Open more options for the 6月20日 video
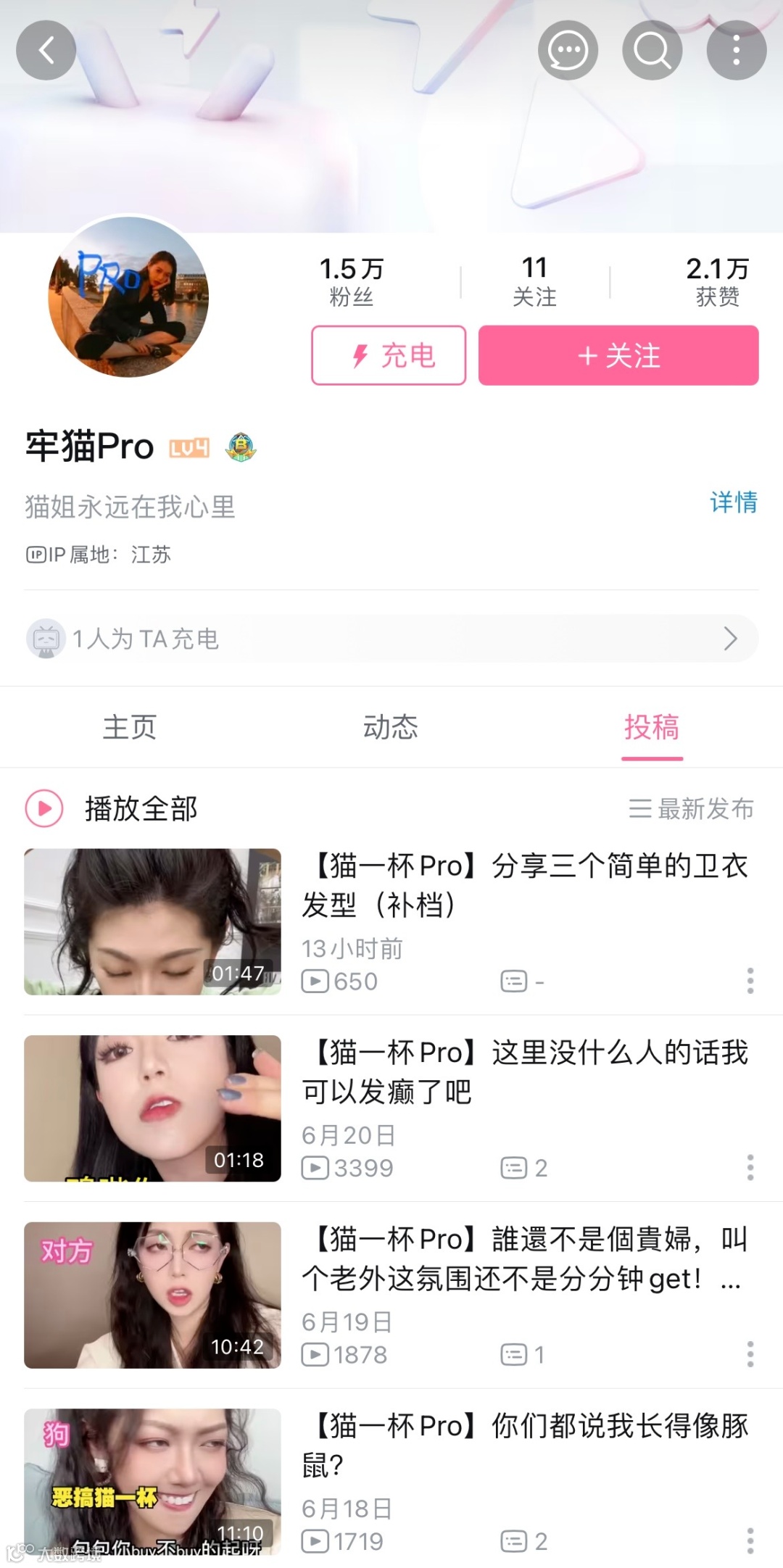 pos(750,1167)
